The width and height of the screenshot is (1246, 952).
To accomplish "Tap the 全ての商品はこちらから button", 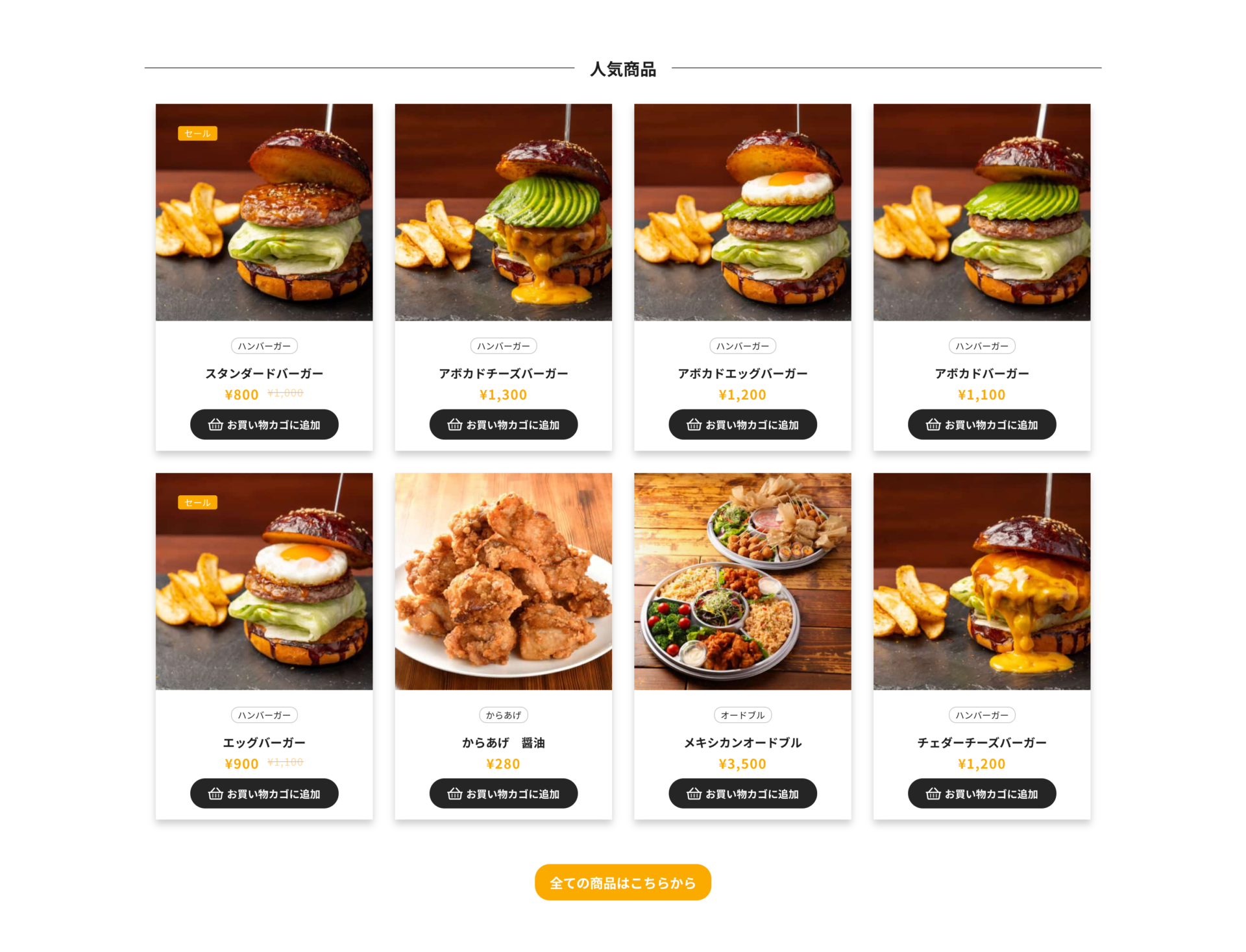I will [x=622, y=882].
